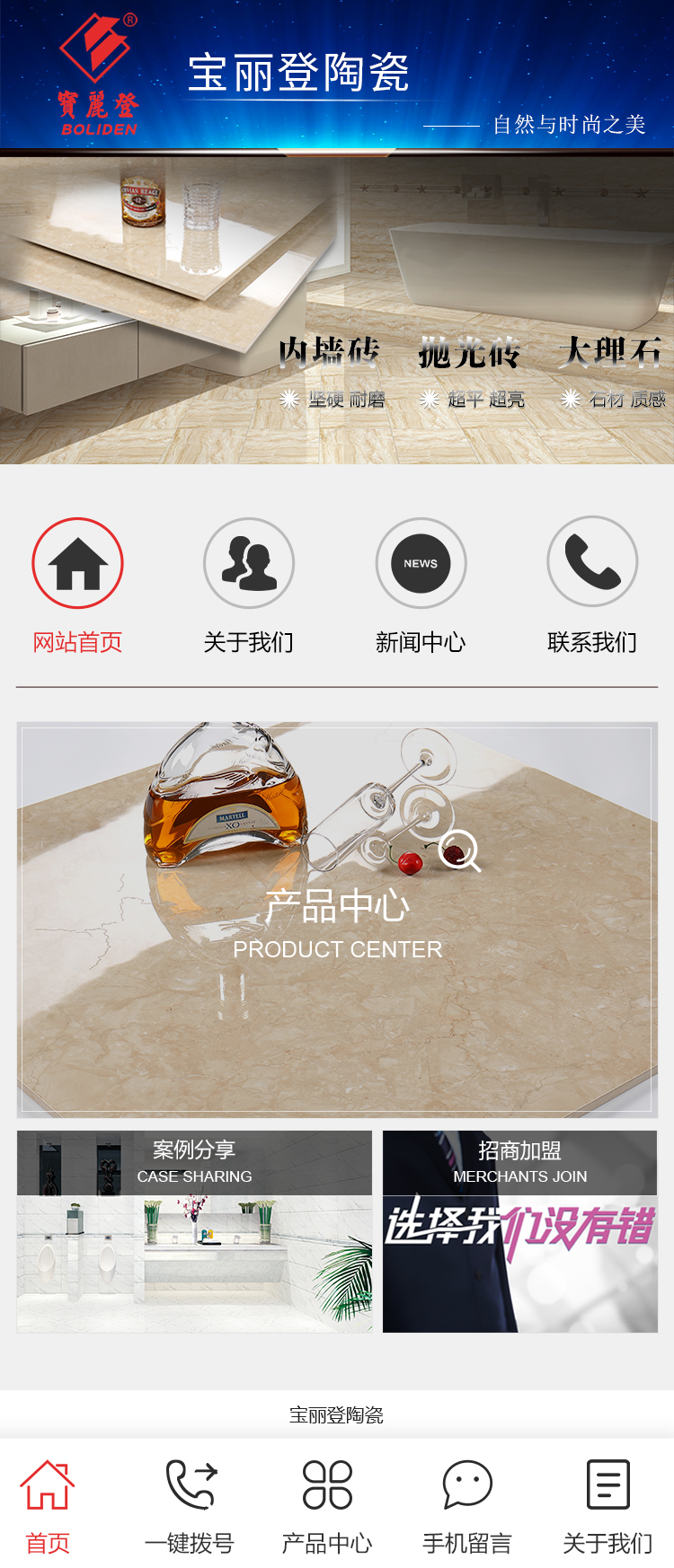This screenshot has height=1568, width=674.
Task: View 案例分享 Case Sharing tile
Action: (x=194, y=1231)
